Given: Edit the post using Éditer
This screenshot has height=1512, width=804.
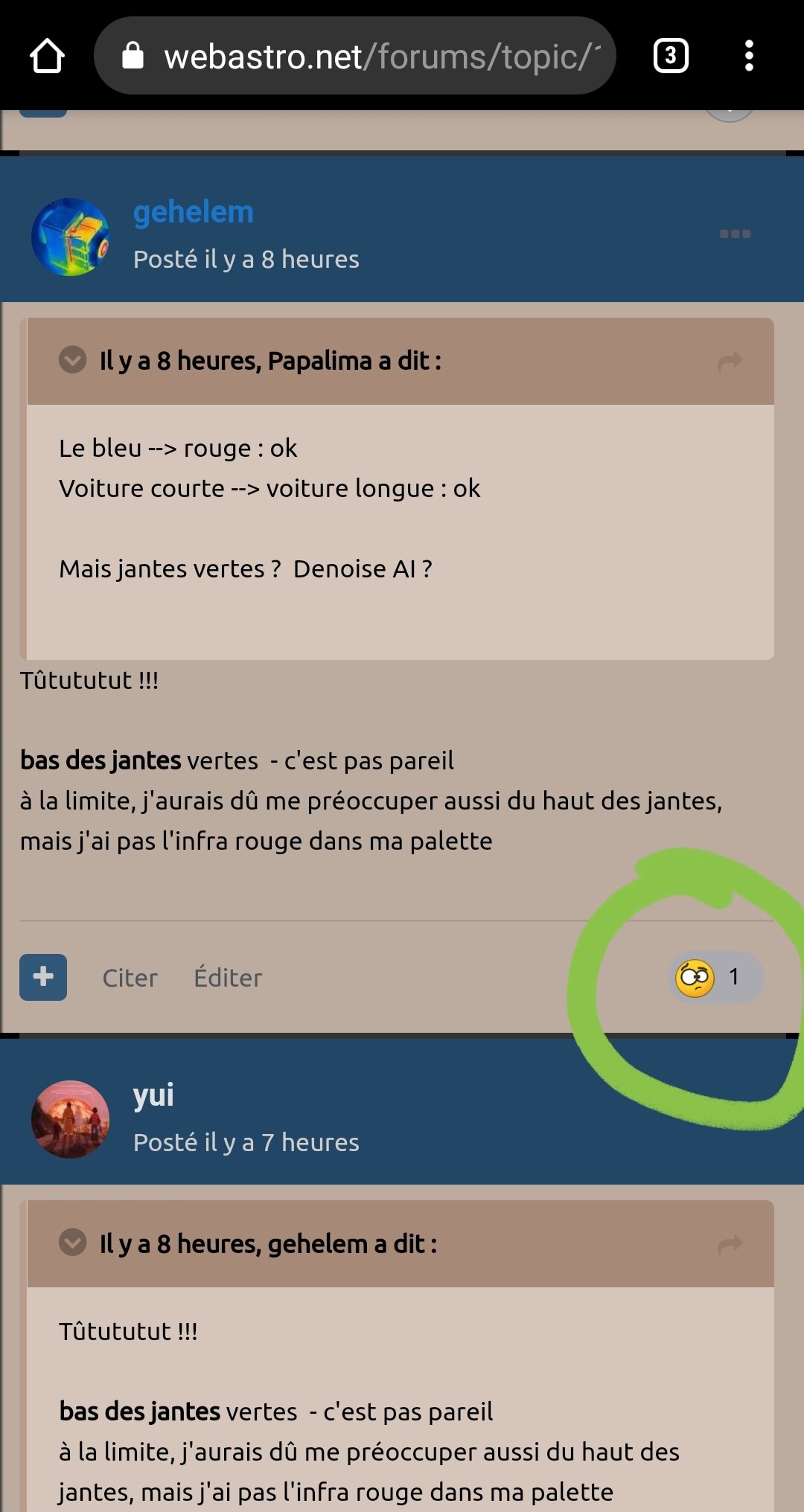Looking at the screenshot, I should point(228,978).
